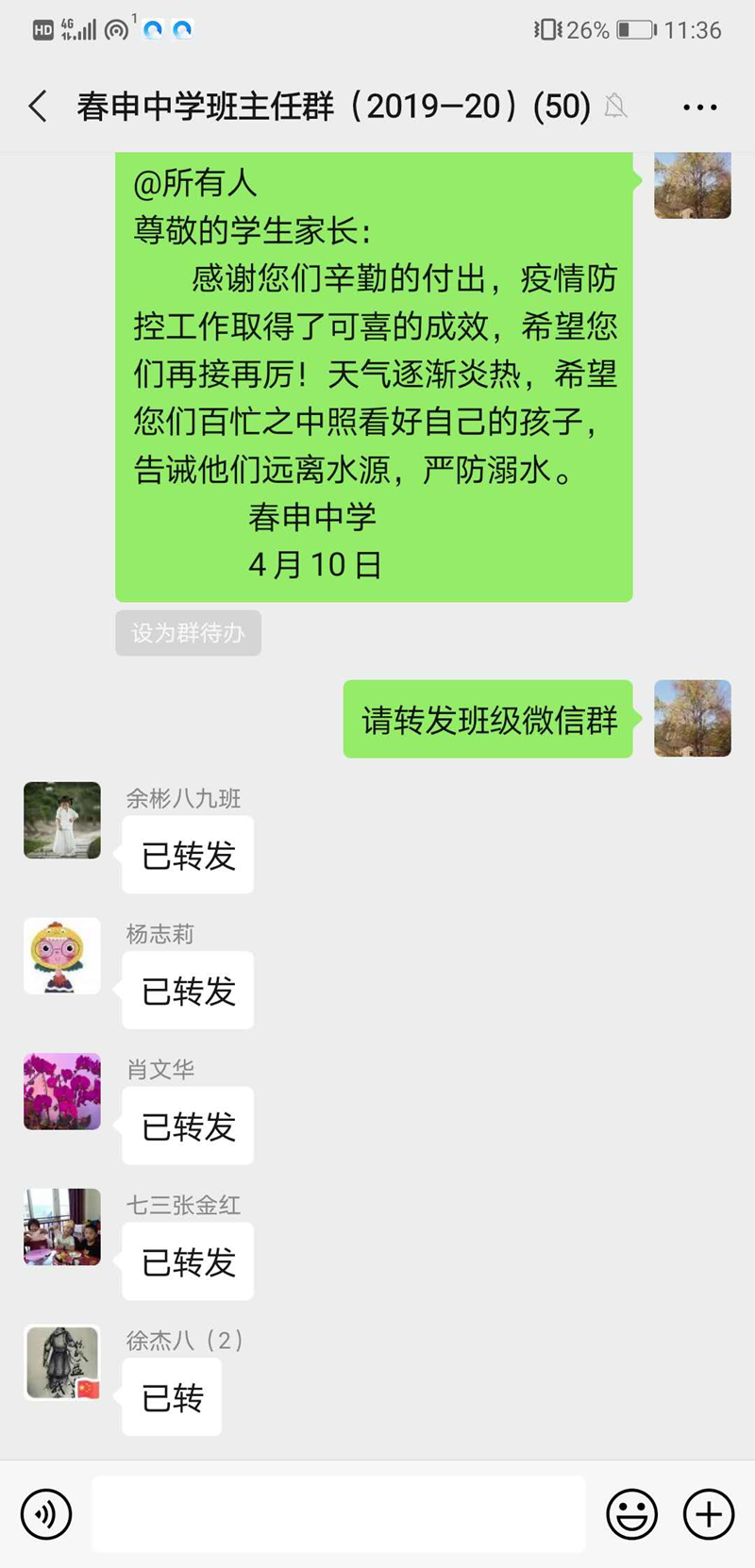Tap the battery percentage showing 26%
The width and height of the screenshot is (755, 1568).
588,28
